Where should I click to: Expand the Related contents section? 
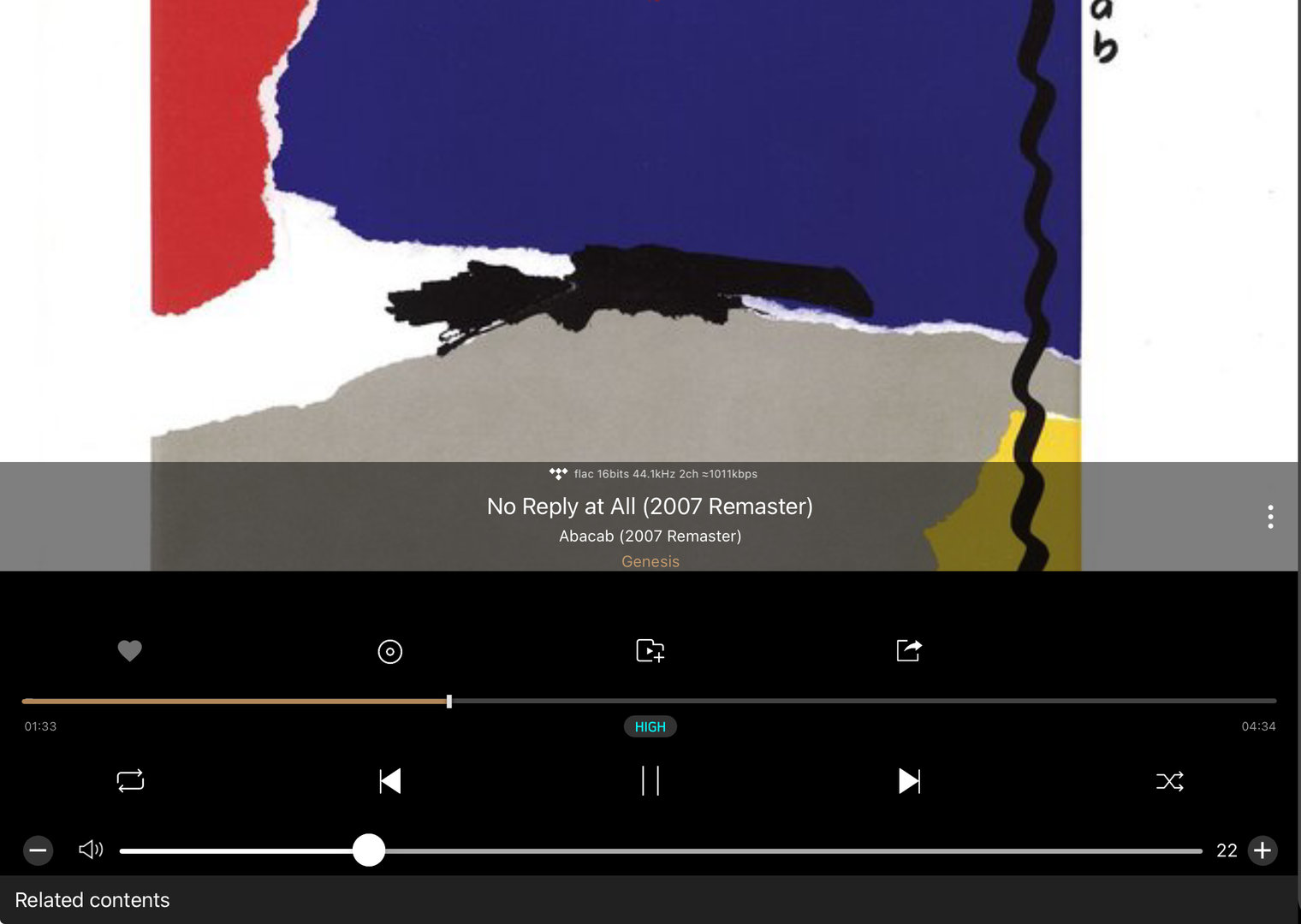92,900
